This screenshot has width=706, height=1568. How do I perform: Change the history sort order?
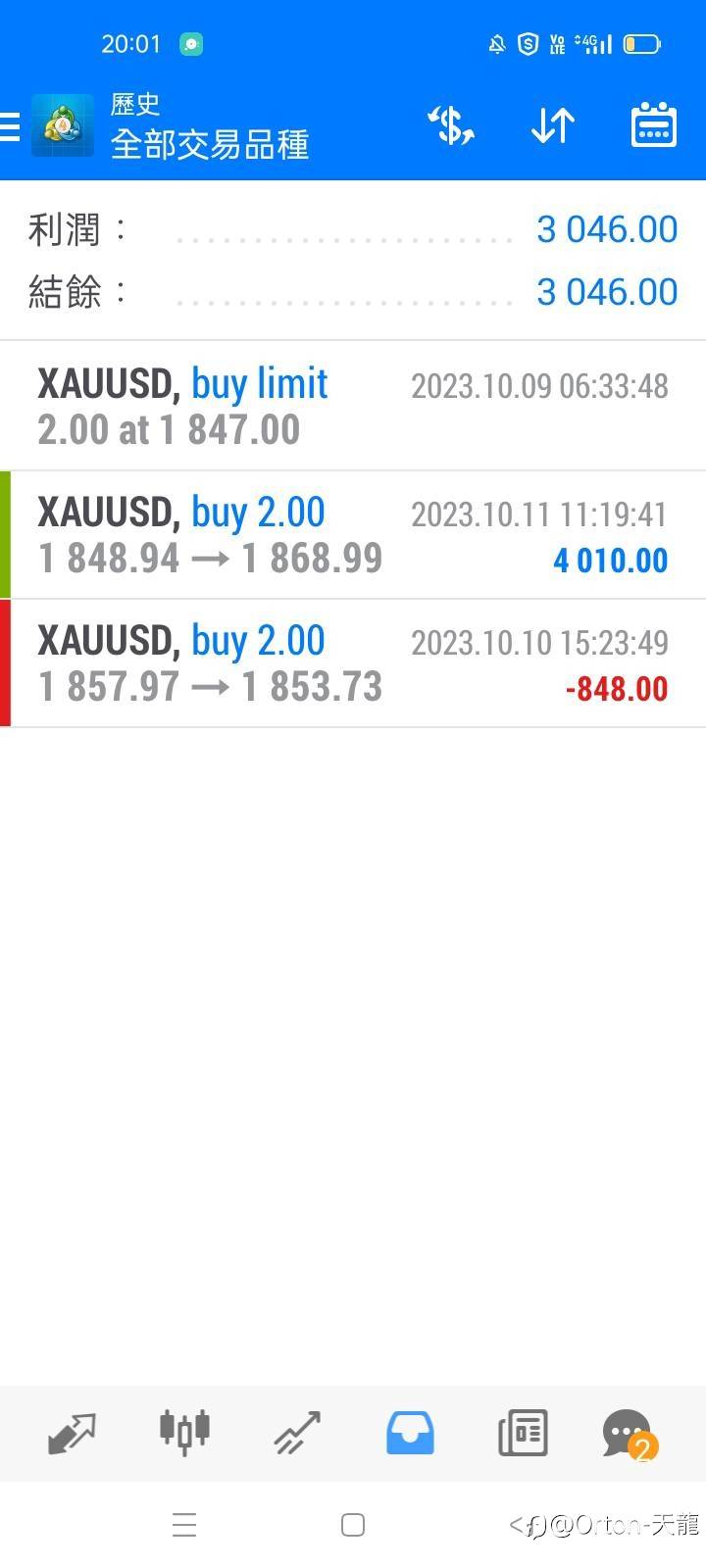click(x=553, y=125)
